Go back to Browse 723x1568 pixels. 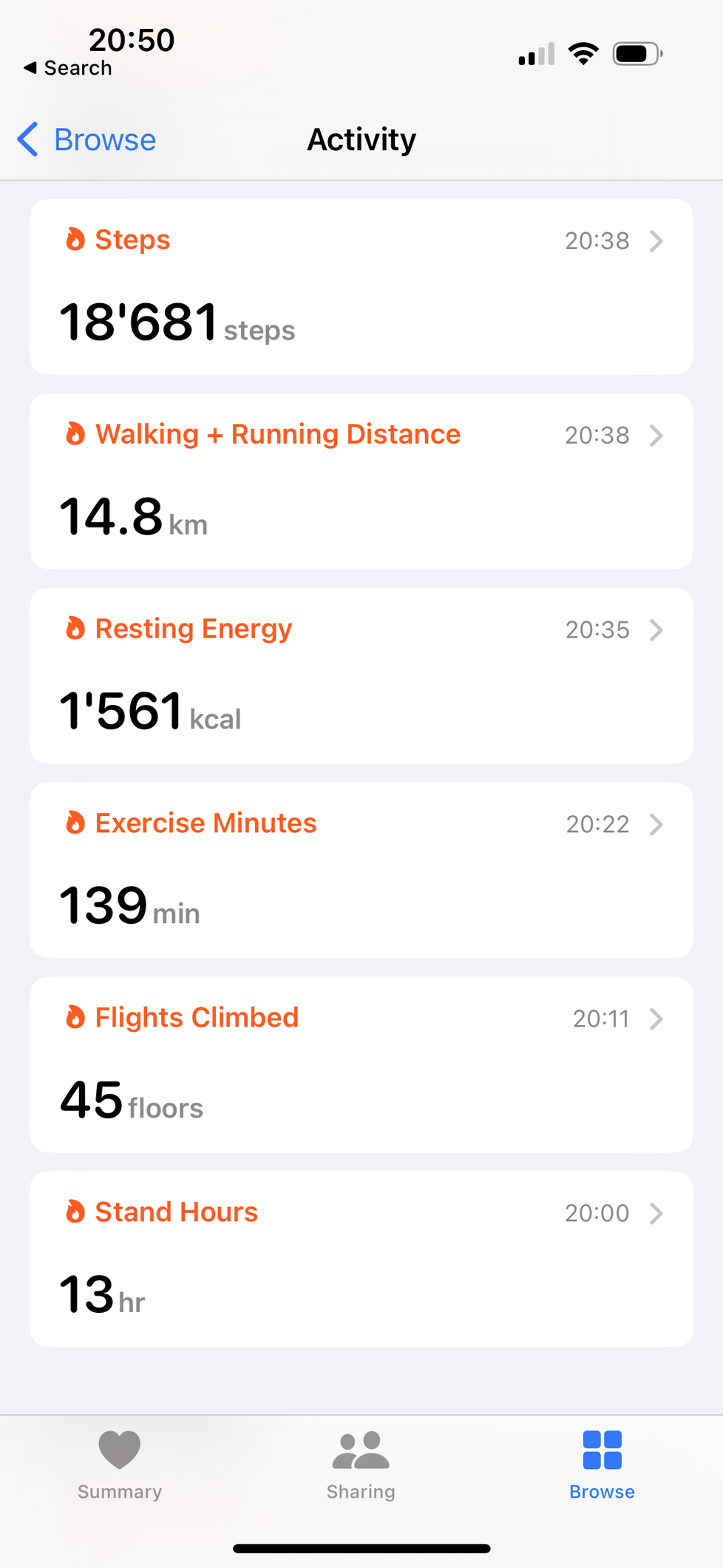click(87, 140)
